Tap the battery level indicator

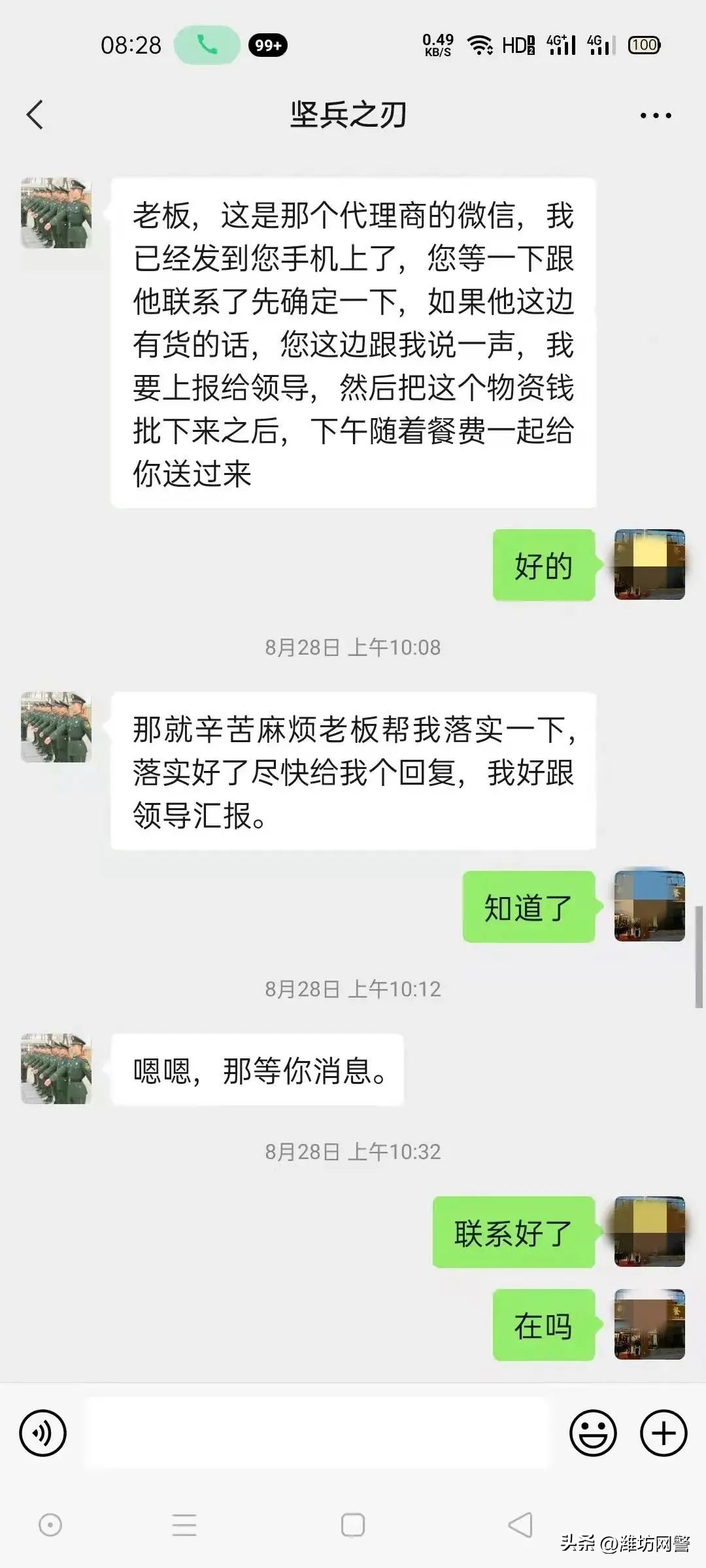click(644, 44)
